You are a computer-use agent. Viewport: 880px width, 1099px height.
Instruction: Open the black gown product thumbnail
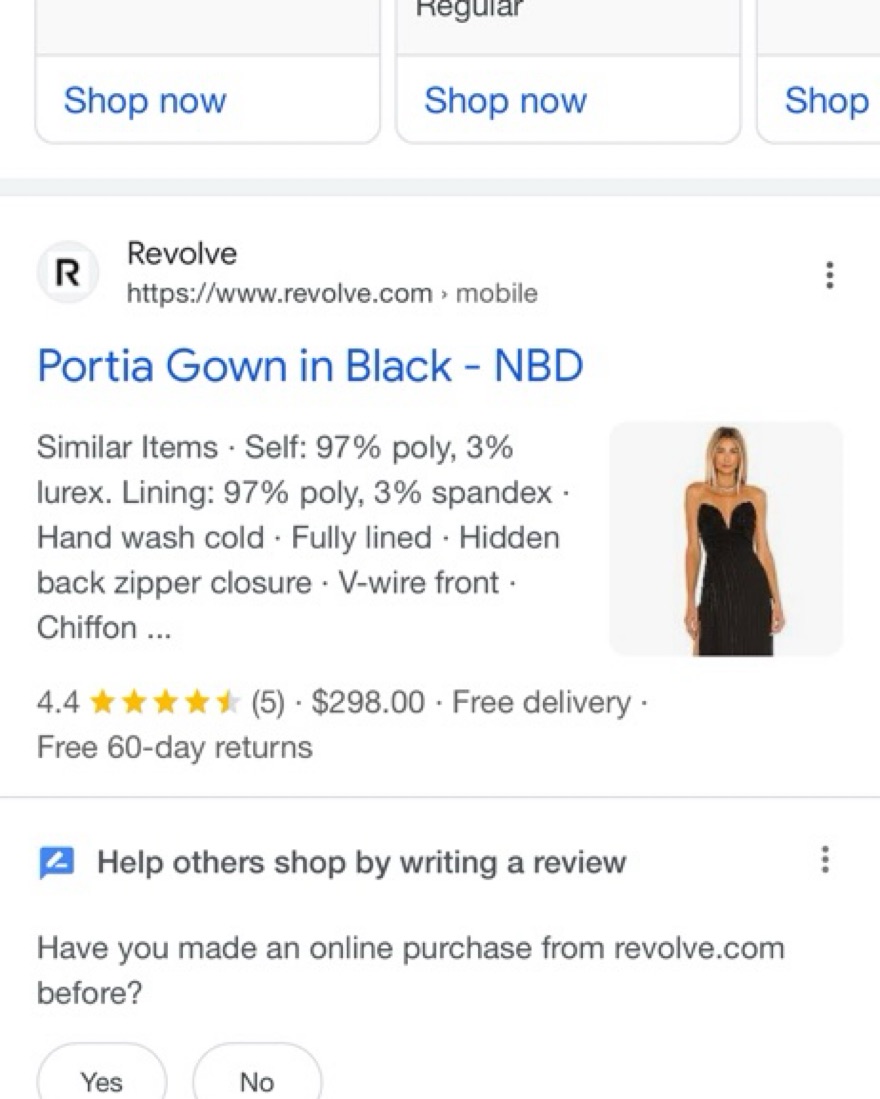pyautogui.click(x=726, y=538)
